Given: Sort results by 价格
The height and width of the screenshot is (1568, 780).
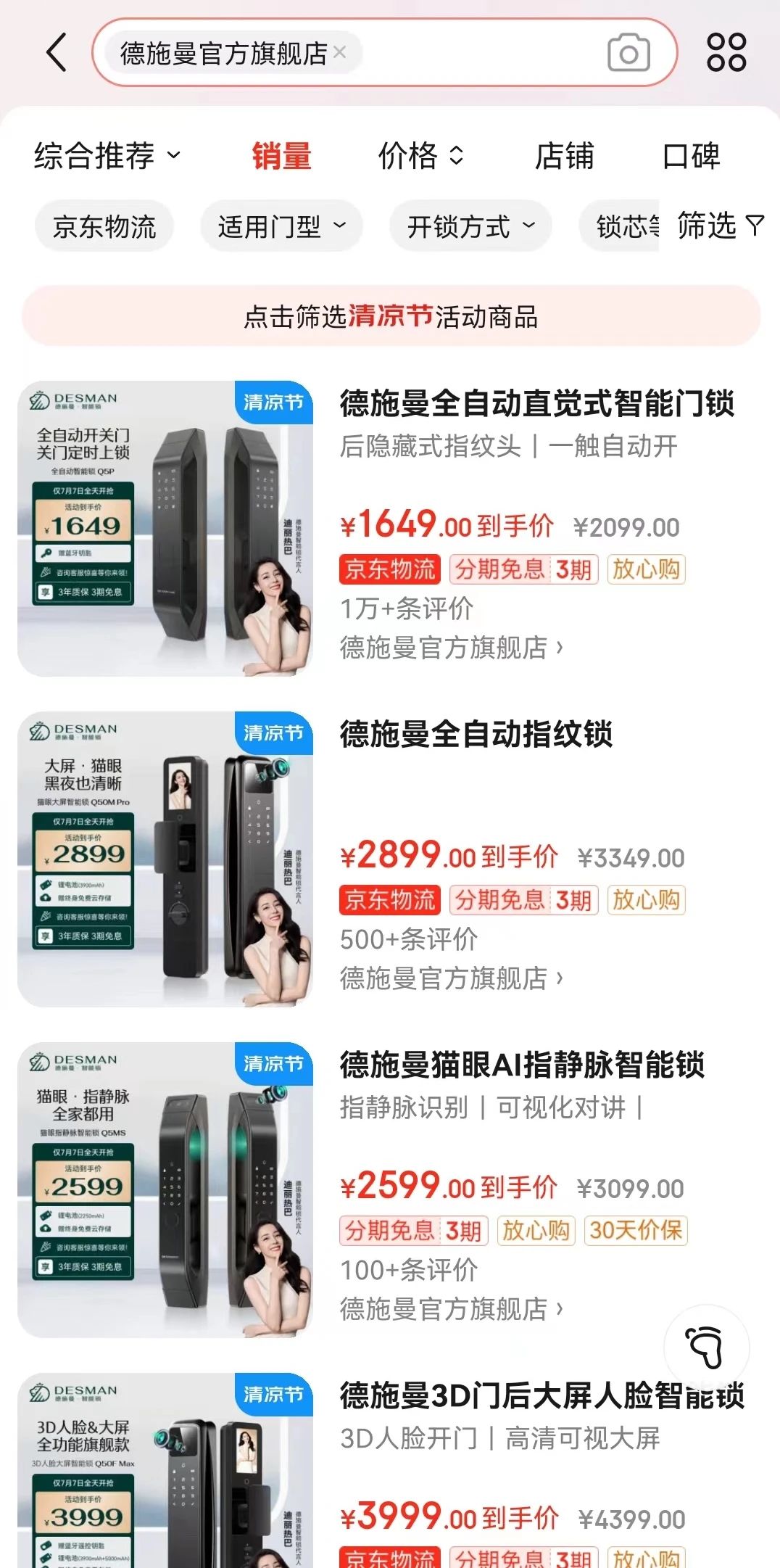Looking at the screenshot, I should pyautogui.click(x=420, y=156).
